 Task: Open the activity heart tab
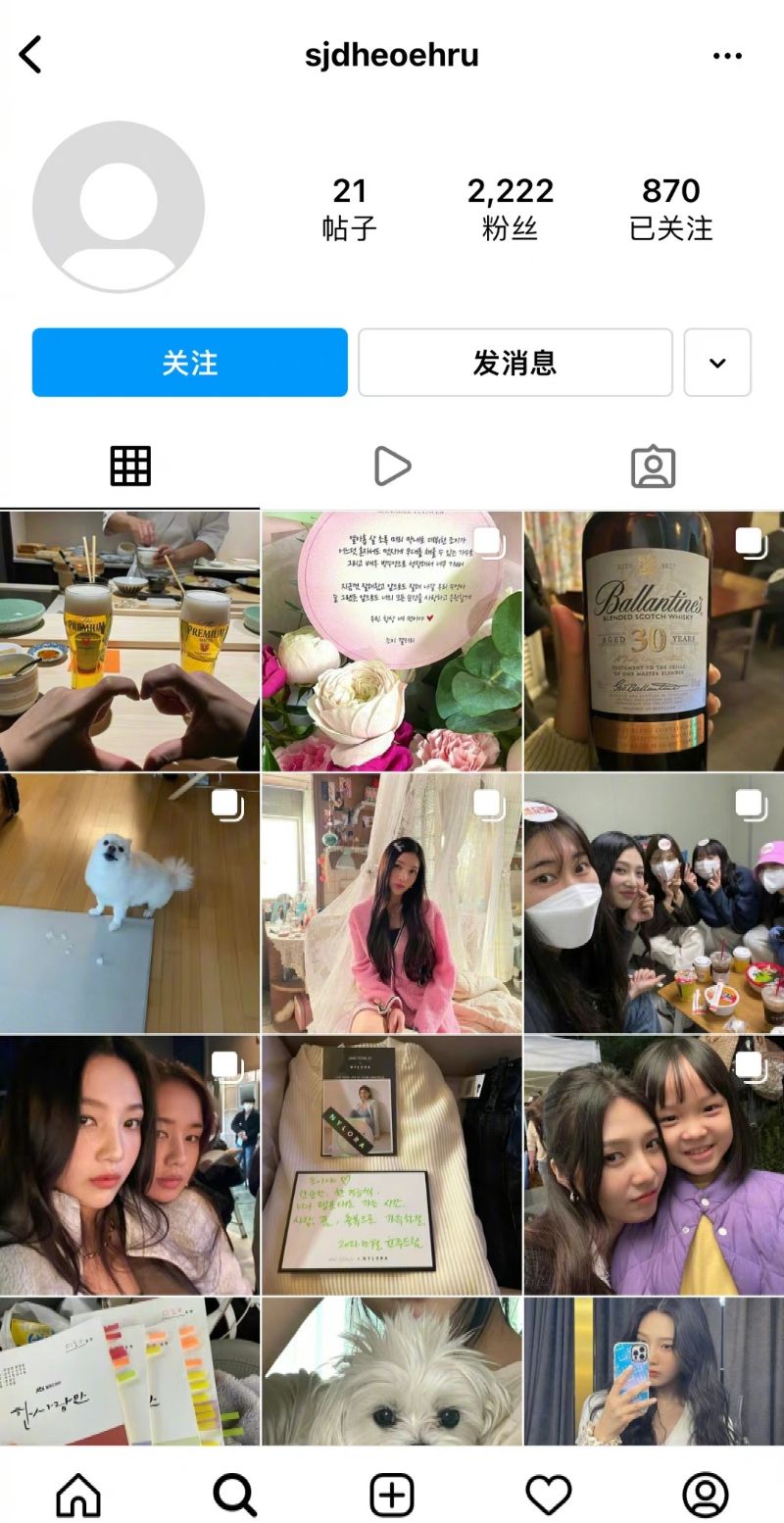click(x=549, y=1495)
